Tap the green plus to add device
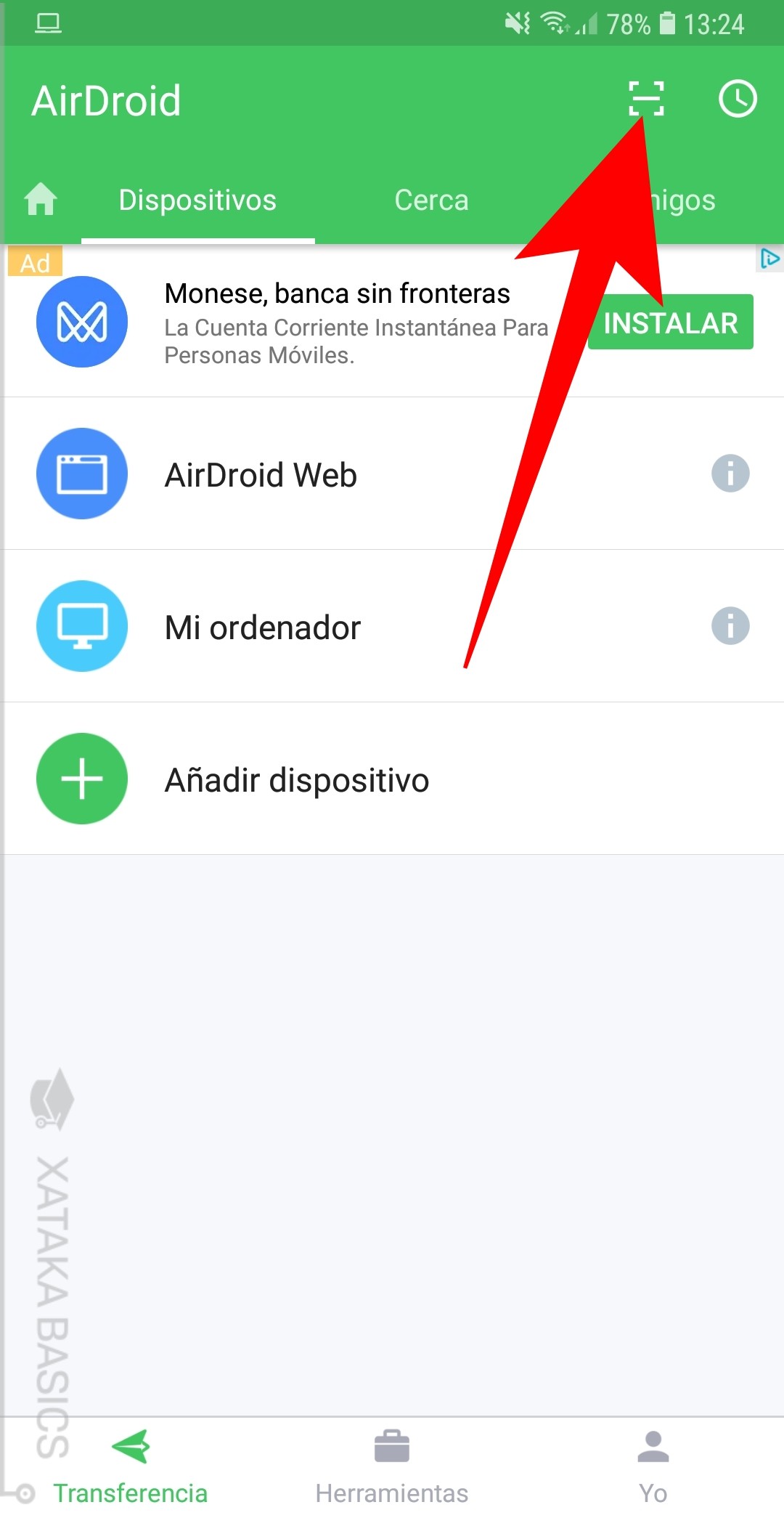This screenshot has height=1518, width=784. click(82, 778)
